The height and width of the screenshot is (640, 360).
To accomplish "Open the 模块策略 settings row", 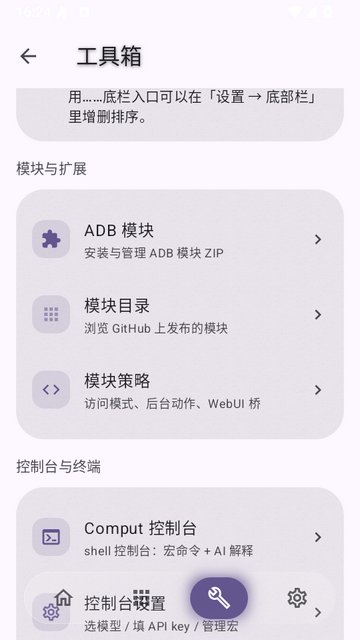I will pyautogui.click(x=180, y=390).
